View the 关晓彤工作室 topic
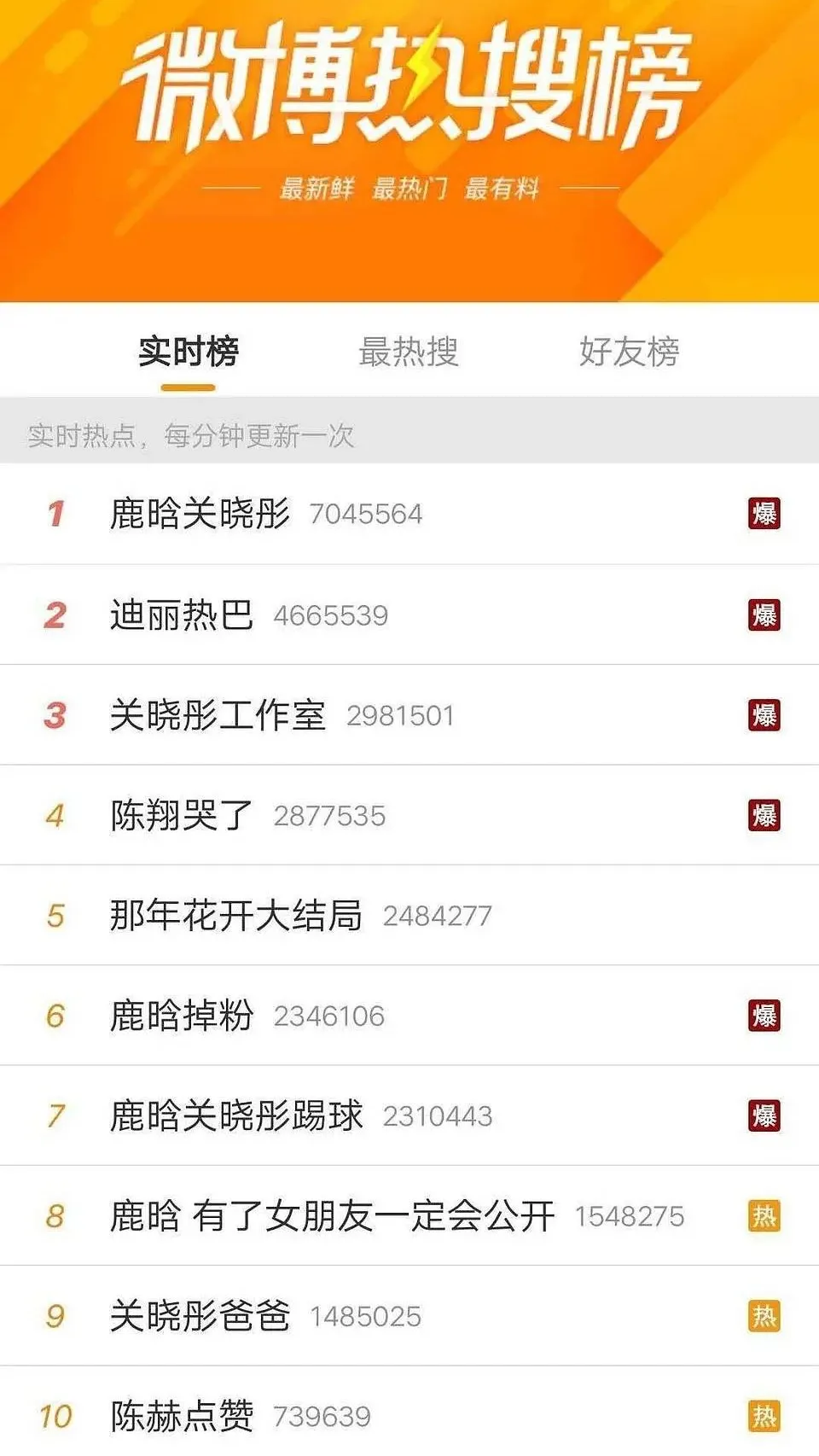819x1456 pixels. 218,715
